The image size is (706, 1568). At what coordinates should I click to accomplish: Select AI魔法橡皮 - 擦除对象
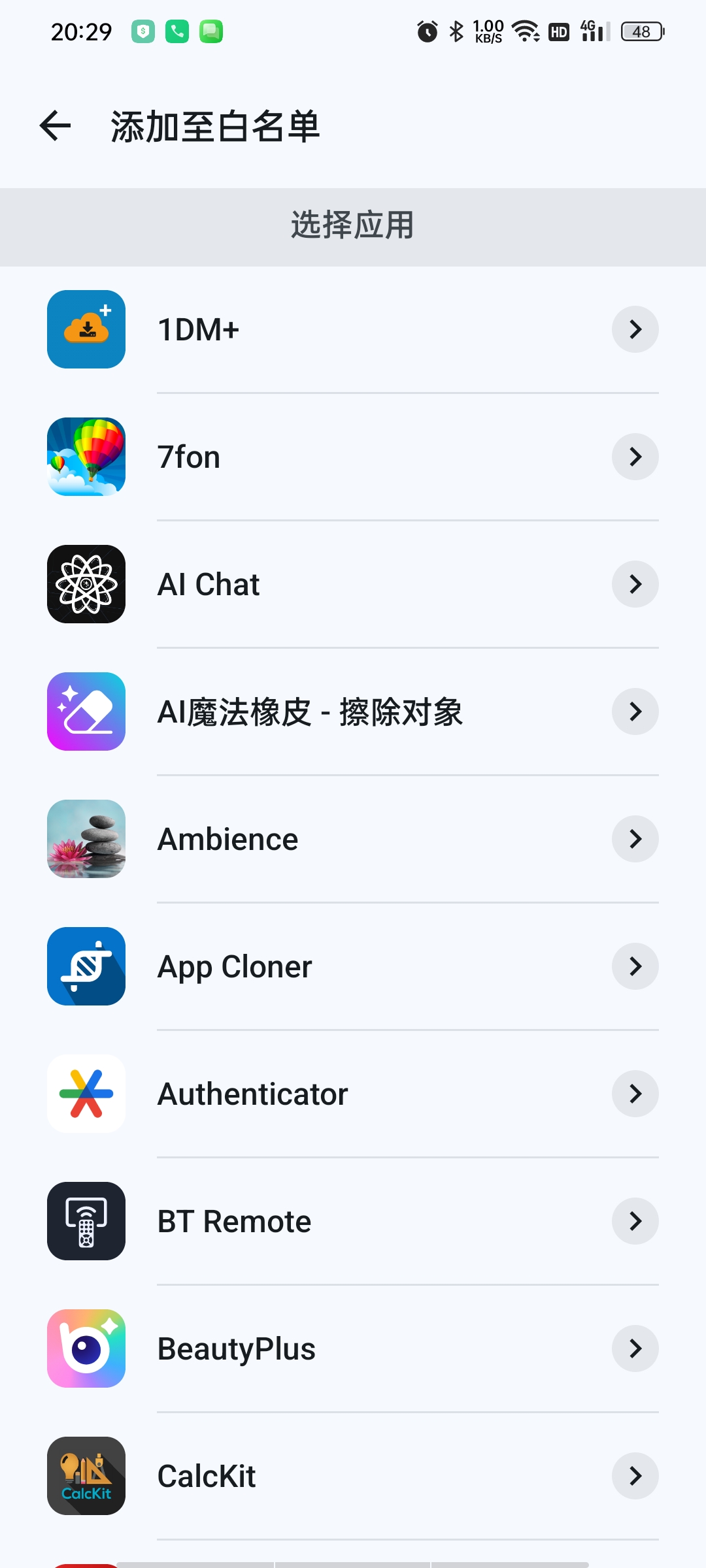click(x=353, y=711)
